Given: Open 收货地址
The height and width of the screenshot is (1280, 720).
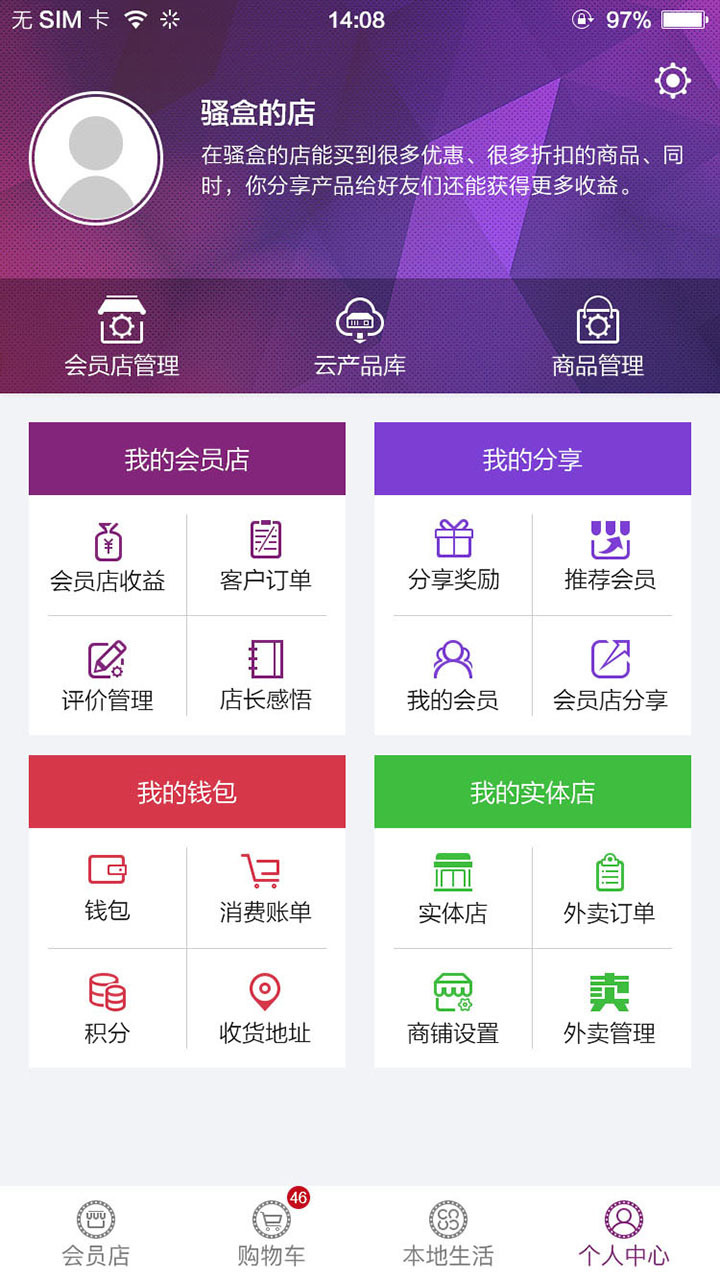Looking at the screenshot, I should click(265, 1009).
